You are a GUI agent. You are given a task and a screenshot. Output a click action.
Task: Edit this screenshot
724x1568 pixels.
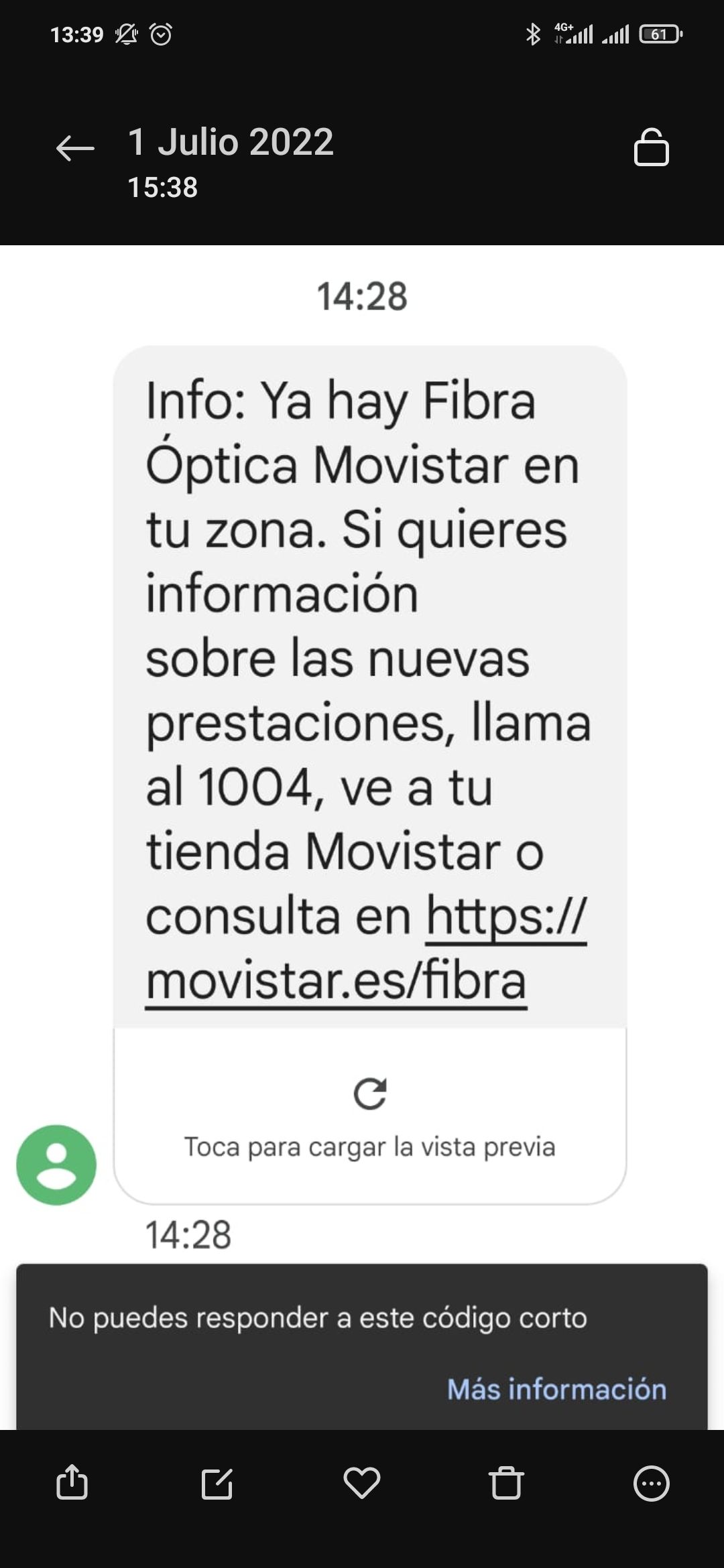pyautogui.click(x=217, y=1482)
